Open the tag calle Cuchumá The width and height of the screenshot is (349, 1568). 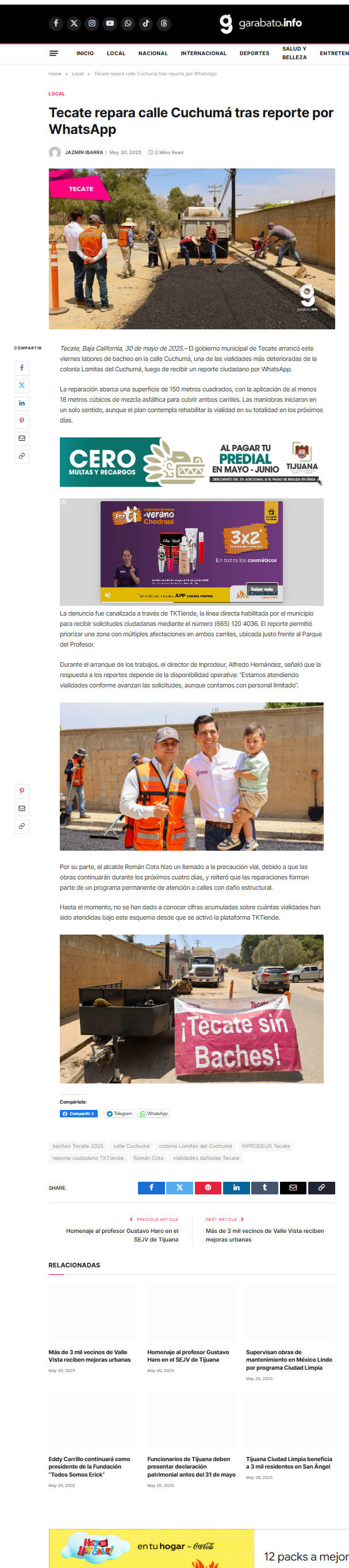click(x=131, y=1146)
